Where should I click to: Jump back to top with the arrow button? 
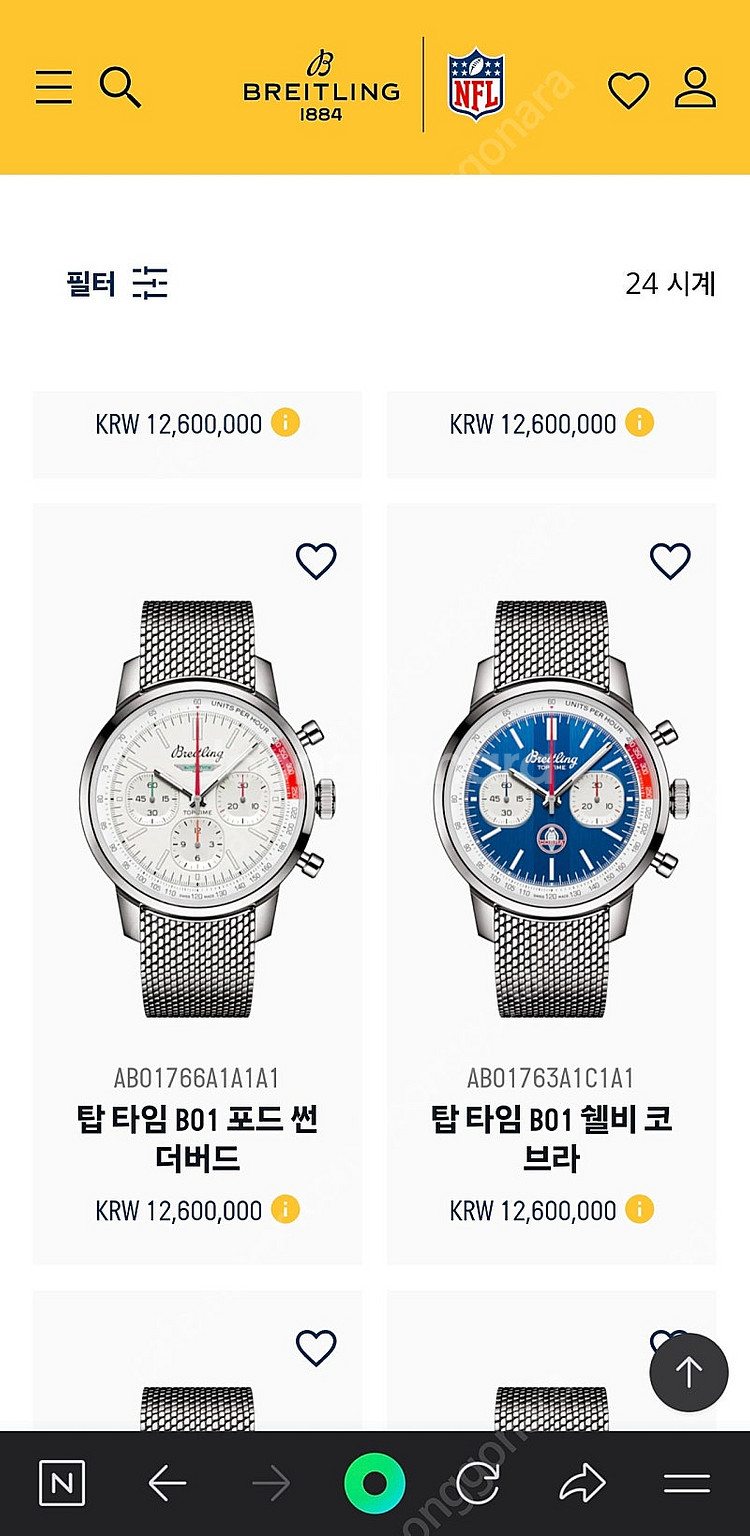[x=689, y=1371]
